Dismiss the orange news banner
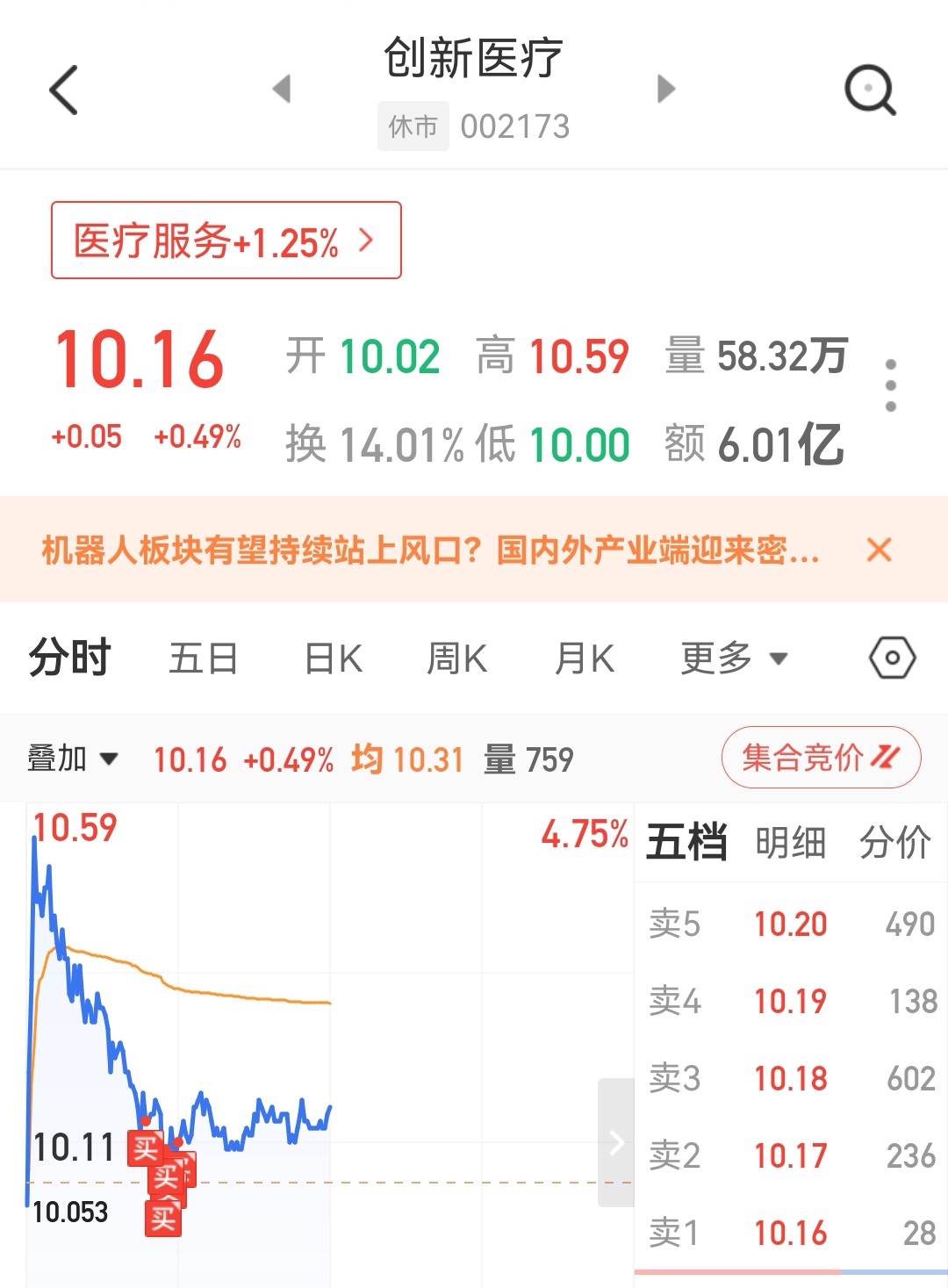The image size is (948, 1288). 879,550
